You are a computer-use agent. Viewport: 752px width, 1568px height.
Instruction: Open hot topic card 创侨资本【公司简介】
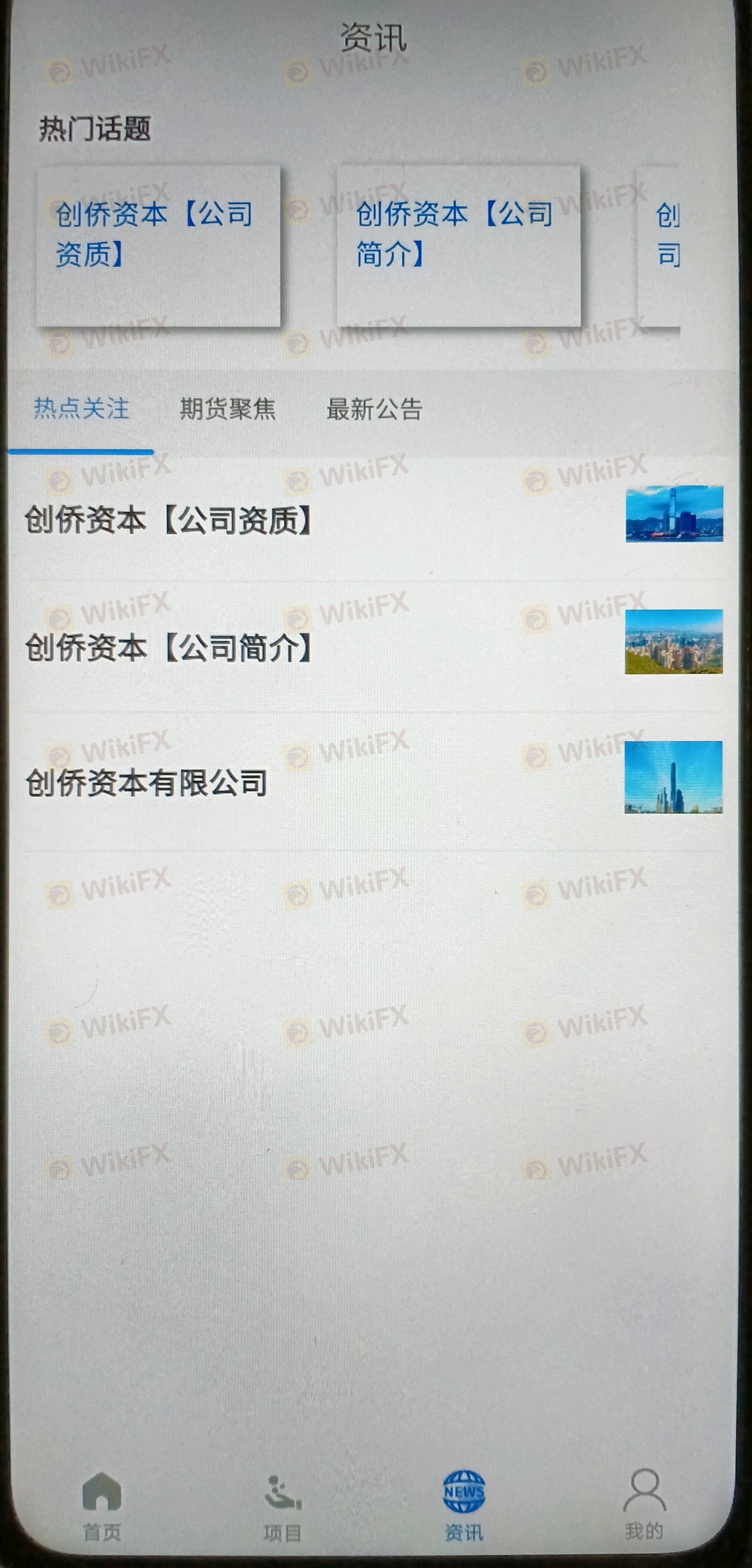[459, 246]
